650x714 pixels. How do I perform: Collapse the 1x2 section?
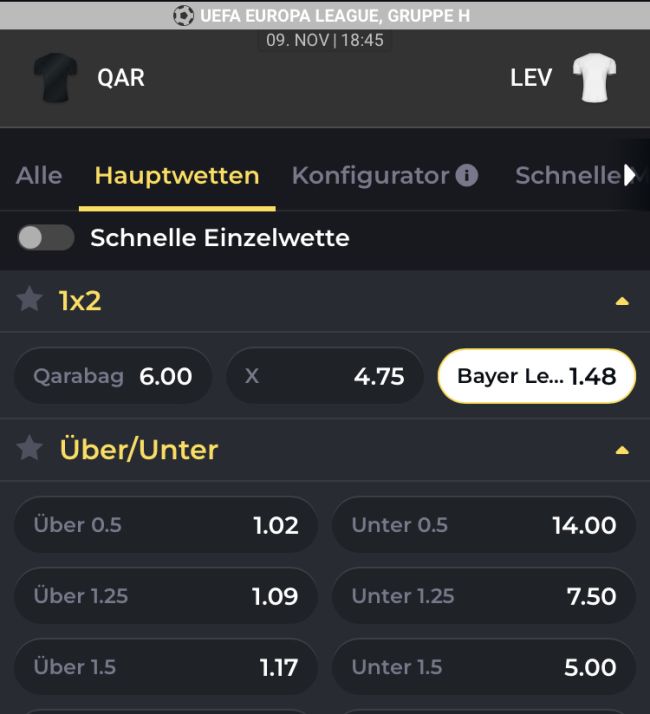pos(622,301)
